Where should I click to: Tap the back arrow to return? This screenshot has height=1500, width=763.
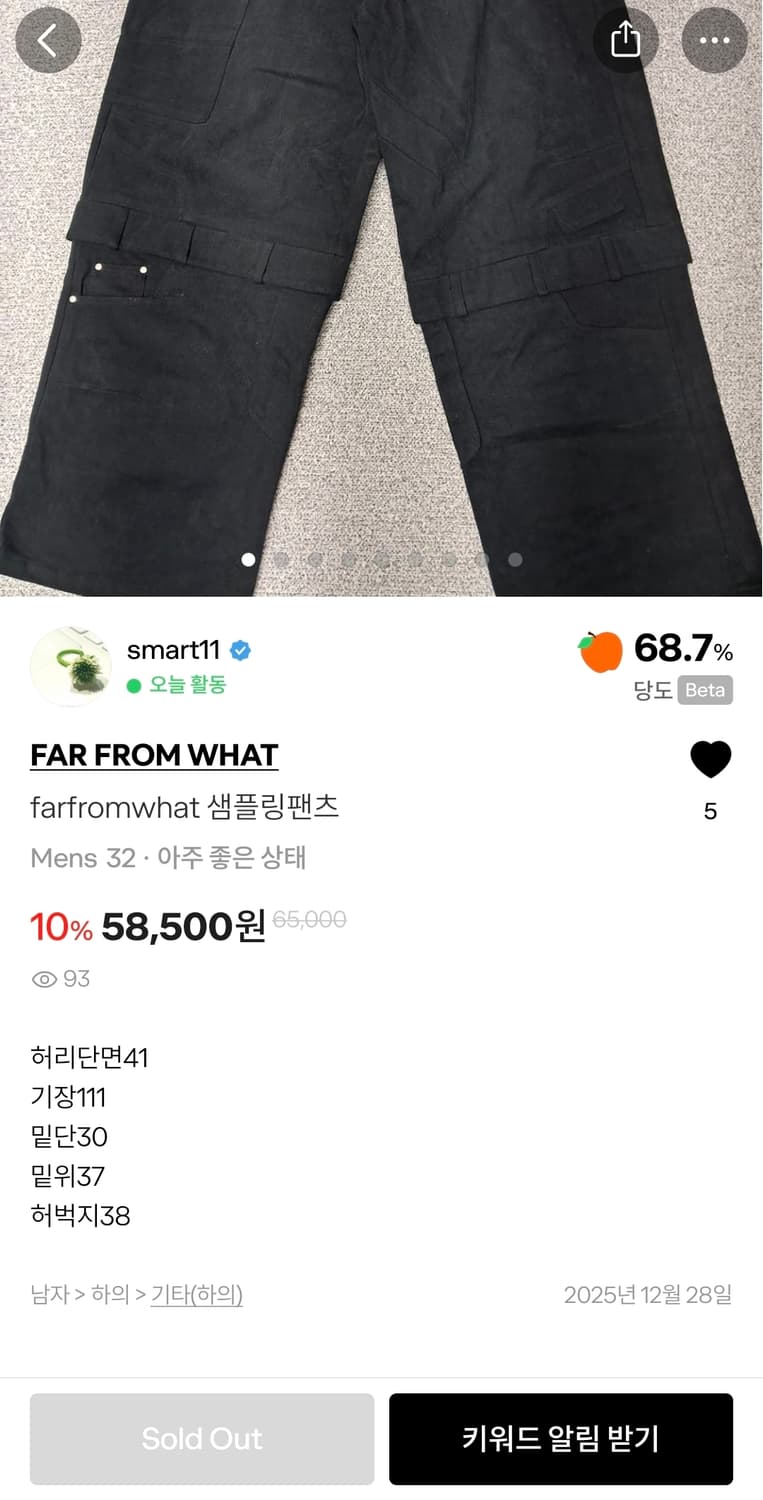pos(48,40)
